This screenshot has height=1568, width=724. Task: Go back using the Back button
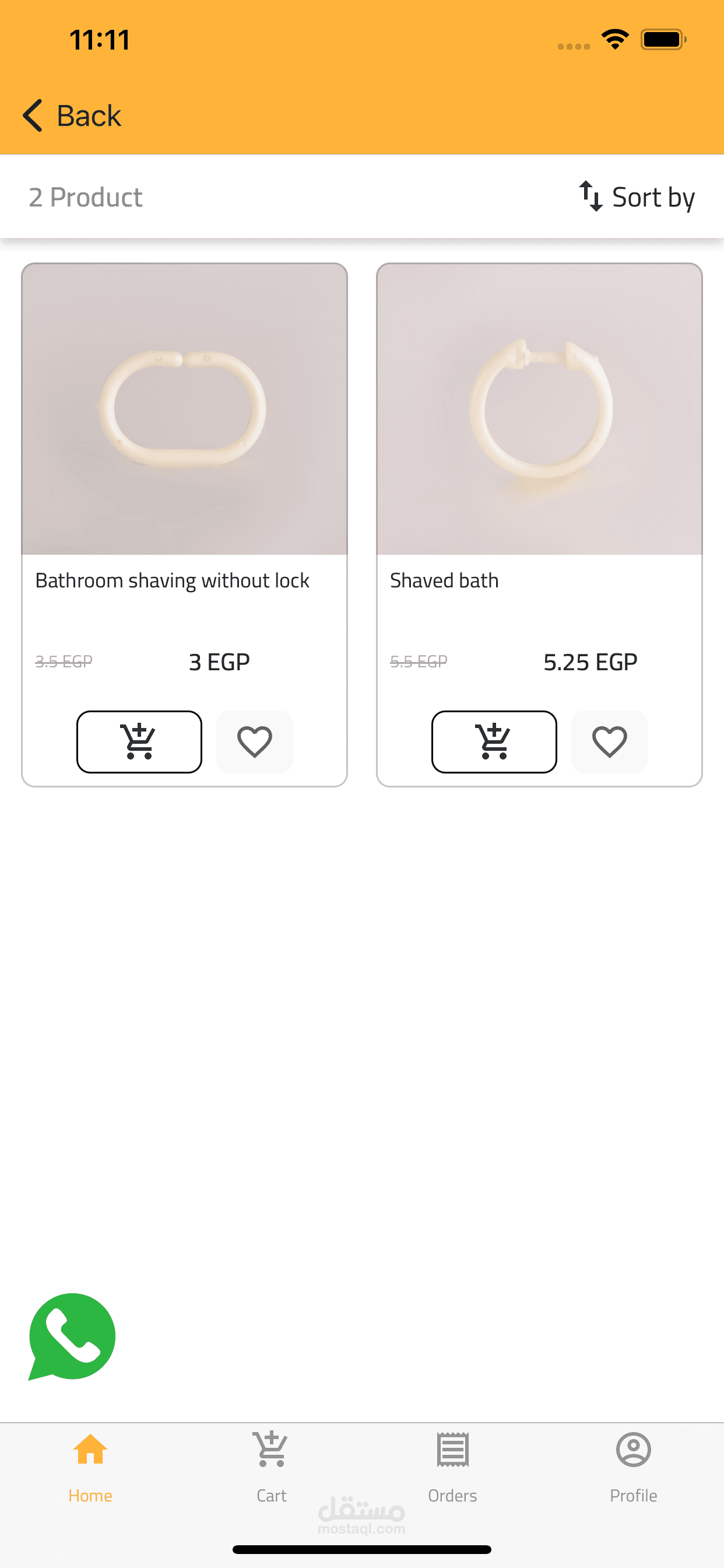pos(72,116)
